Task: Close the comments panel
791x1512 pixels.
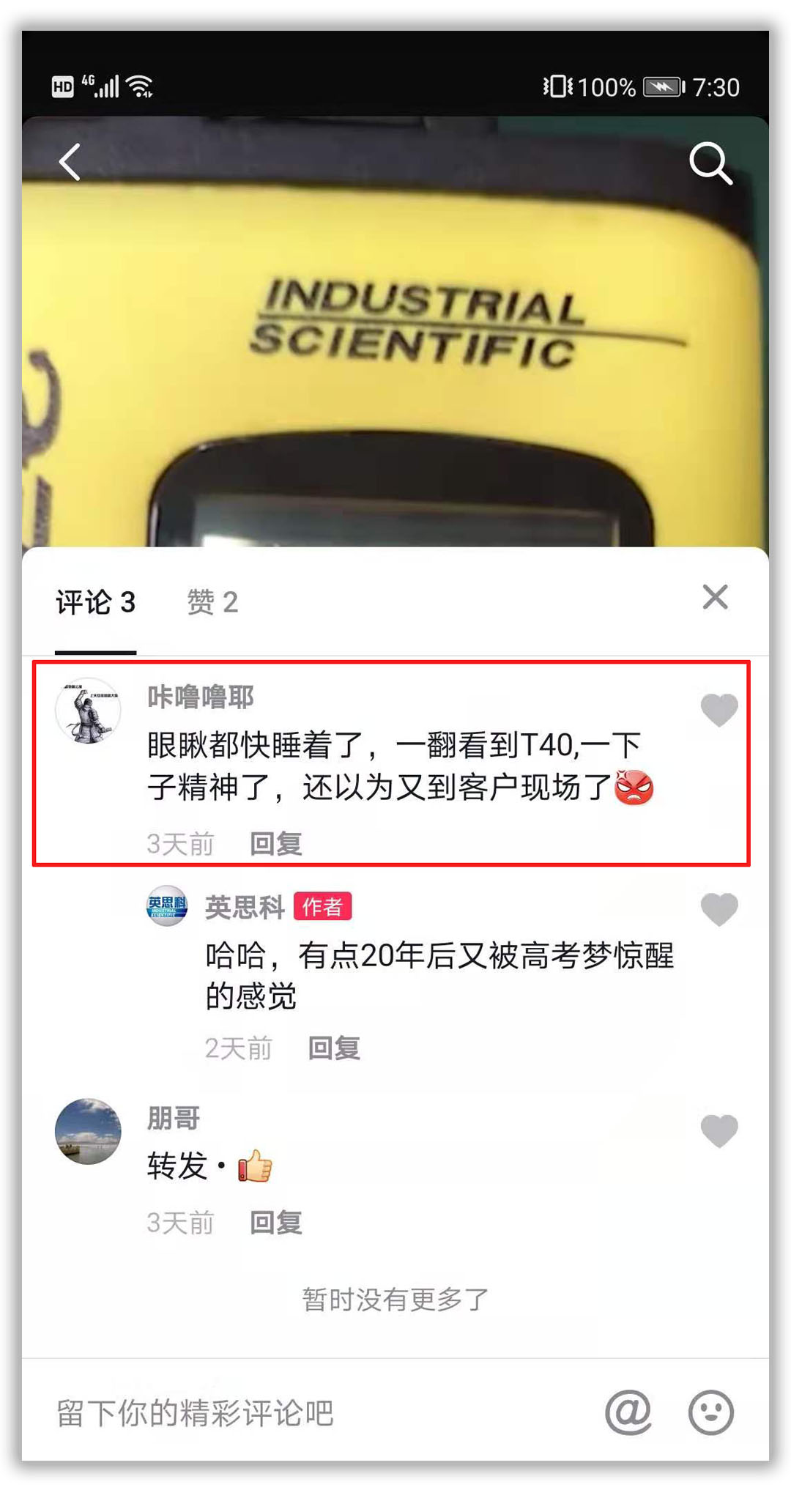Action: click(x=715, y=597)
